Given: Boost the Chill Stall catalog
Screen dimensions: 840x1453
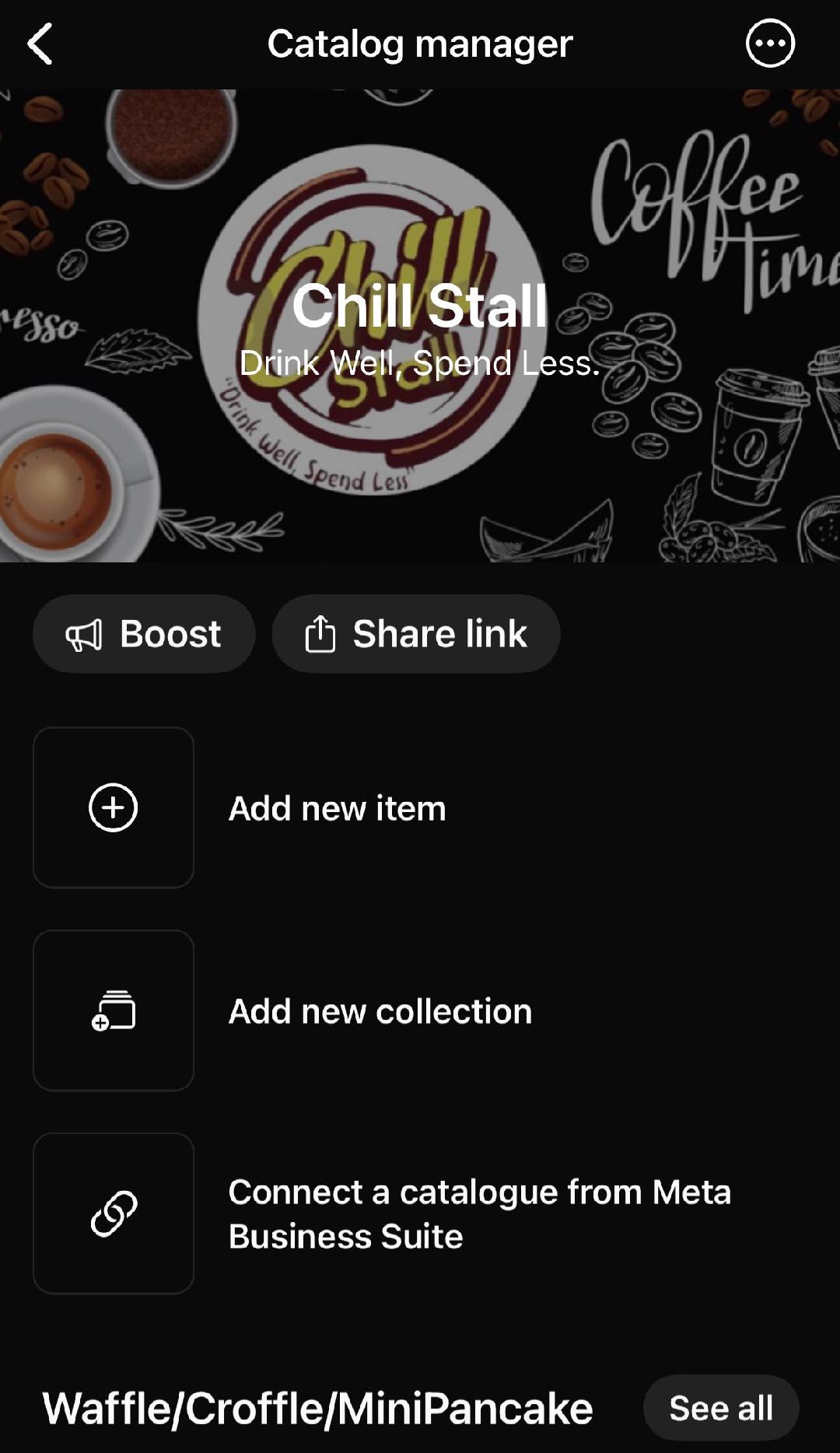Looking at the screenshot, I should (144, 634).
